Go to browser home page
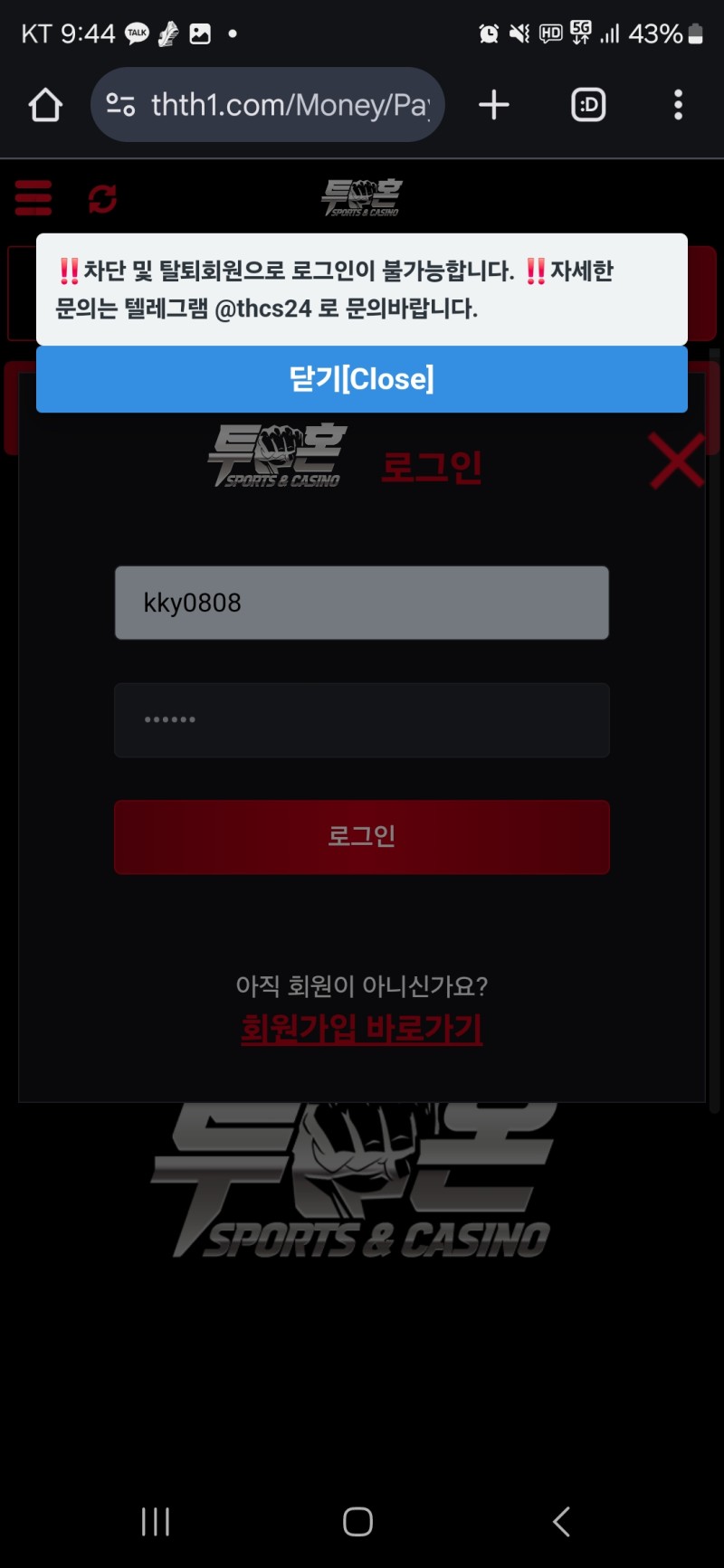Viewport: 724px width, 1568px height. pyautogui.click(x=45, y=105)
